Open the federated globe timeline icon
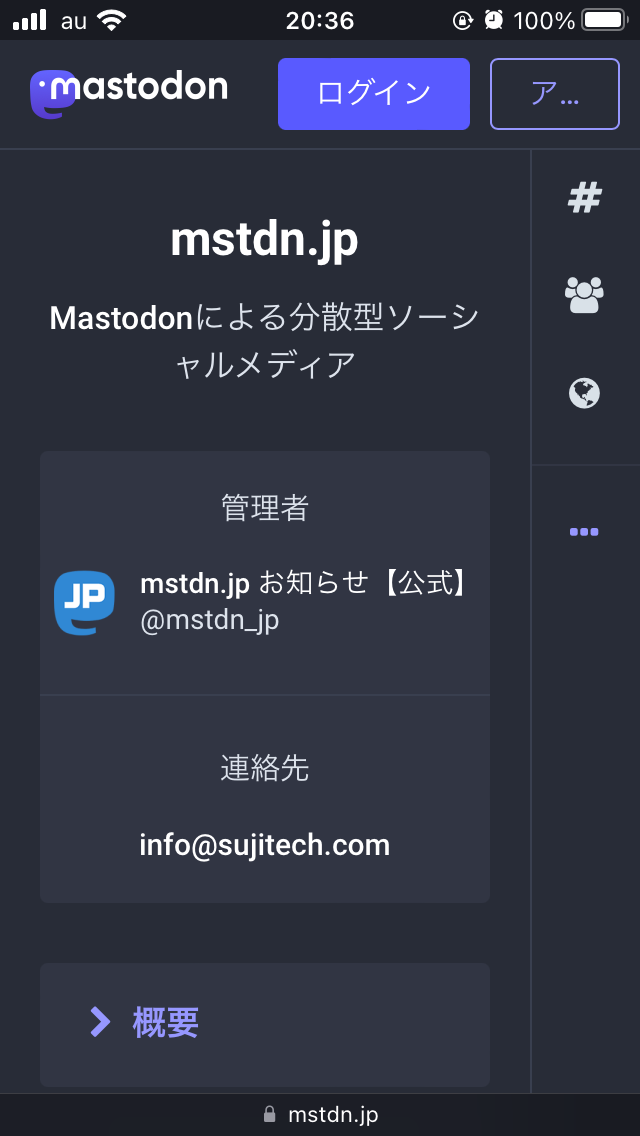 tap(584, 394)
